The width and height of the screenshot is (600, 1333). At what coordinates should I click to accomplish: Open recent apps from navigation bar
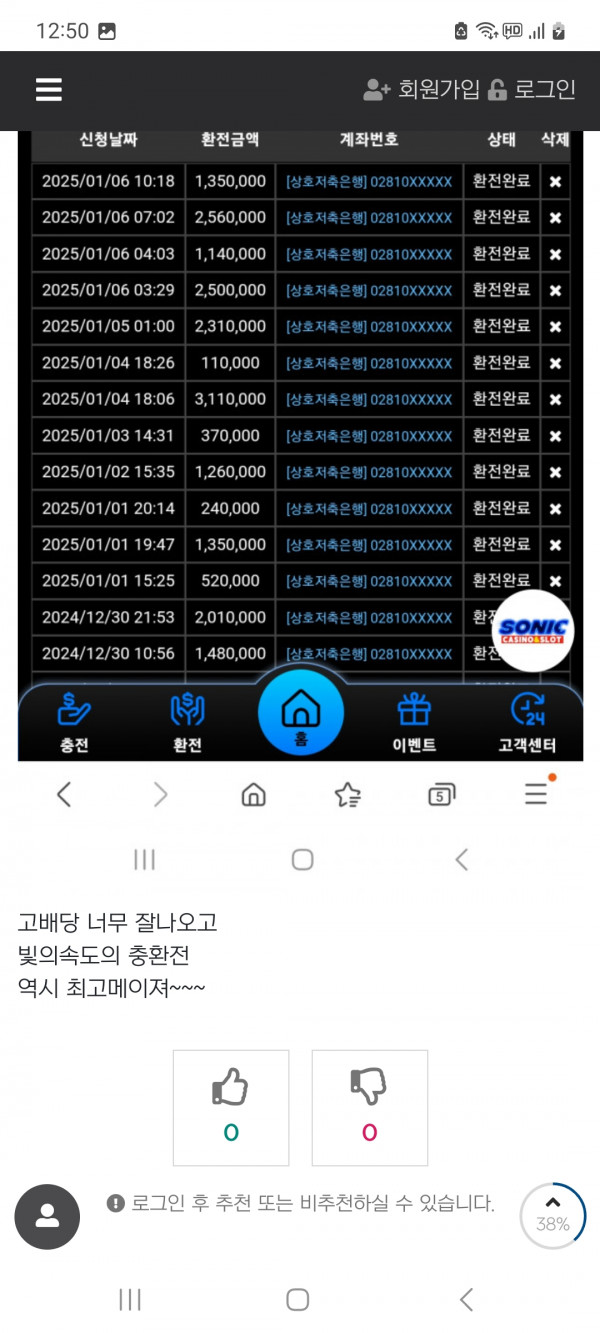tap(130, 1299)
